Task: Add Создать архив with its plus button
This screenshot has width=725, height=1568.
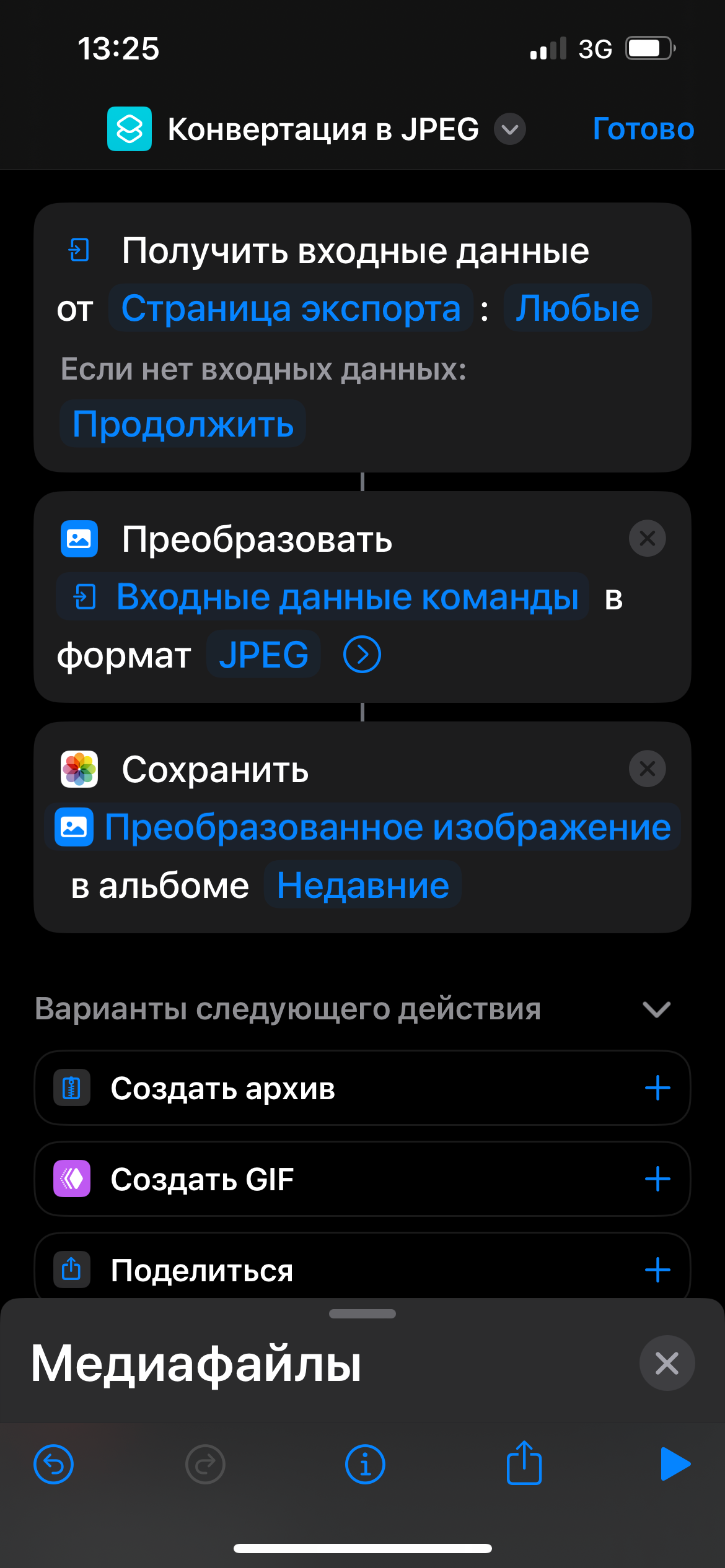Action: pos(658,1087)
